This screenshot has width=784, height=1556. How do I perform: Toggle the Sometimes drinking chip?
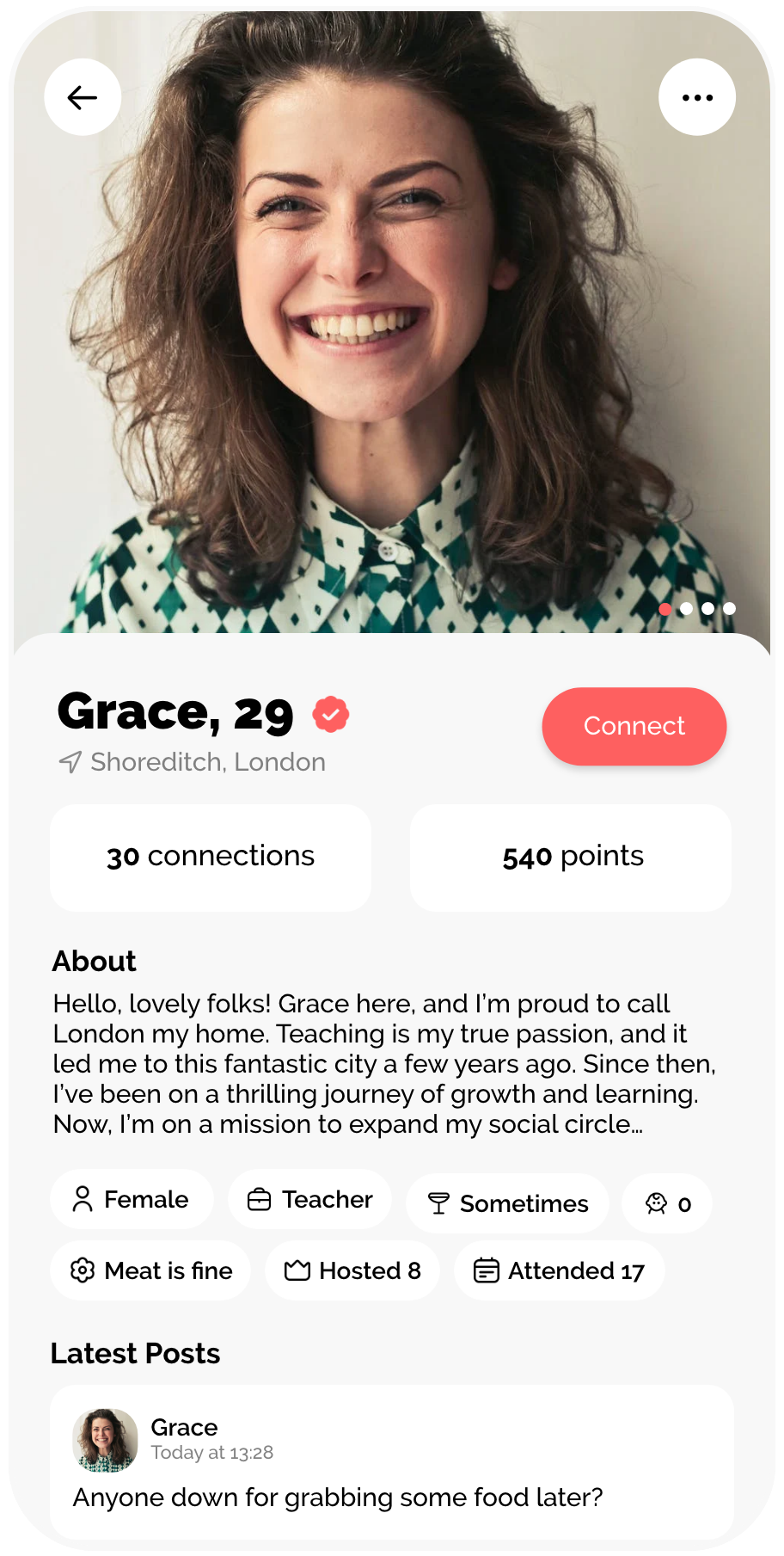(507, 1203)
